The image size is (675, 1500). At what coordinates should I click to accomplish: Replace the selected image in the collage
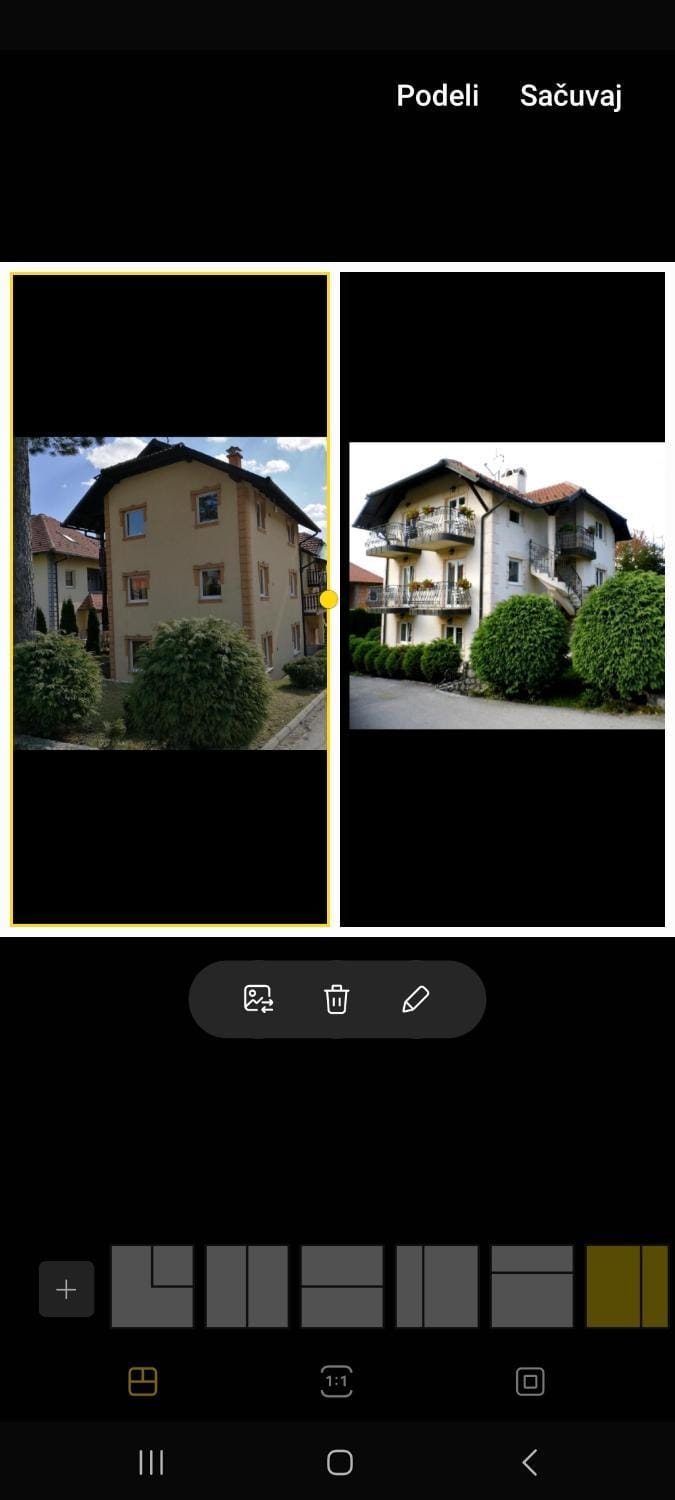pos(259,999)
